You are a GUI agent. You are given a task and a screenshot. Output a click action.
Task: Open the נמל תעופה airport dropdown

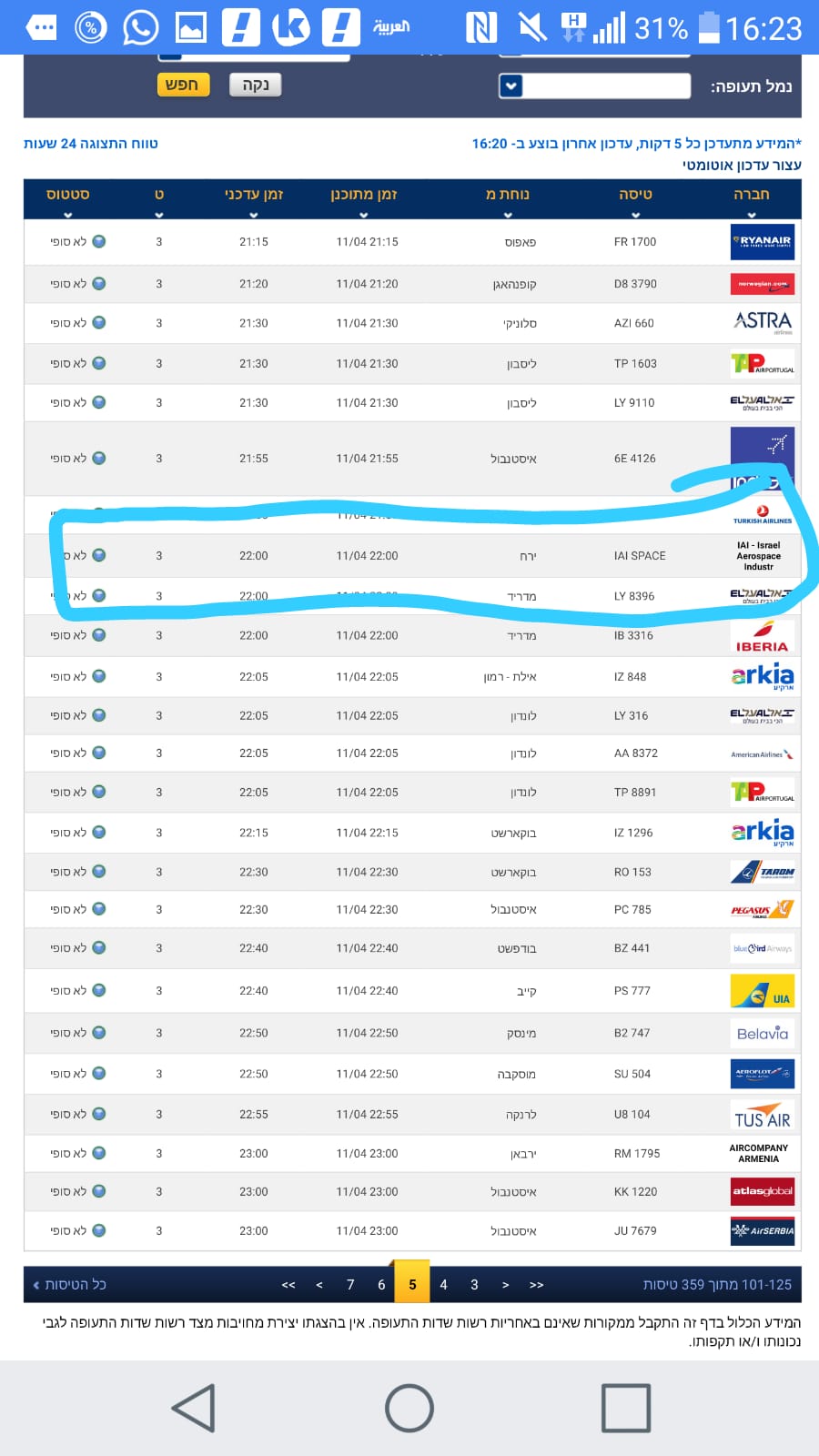pyautogui.click(x=511, y=86)
